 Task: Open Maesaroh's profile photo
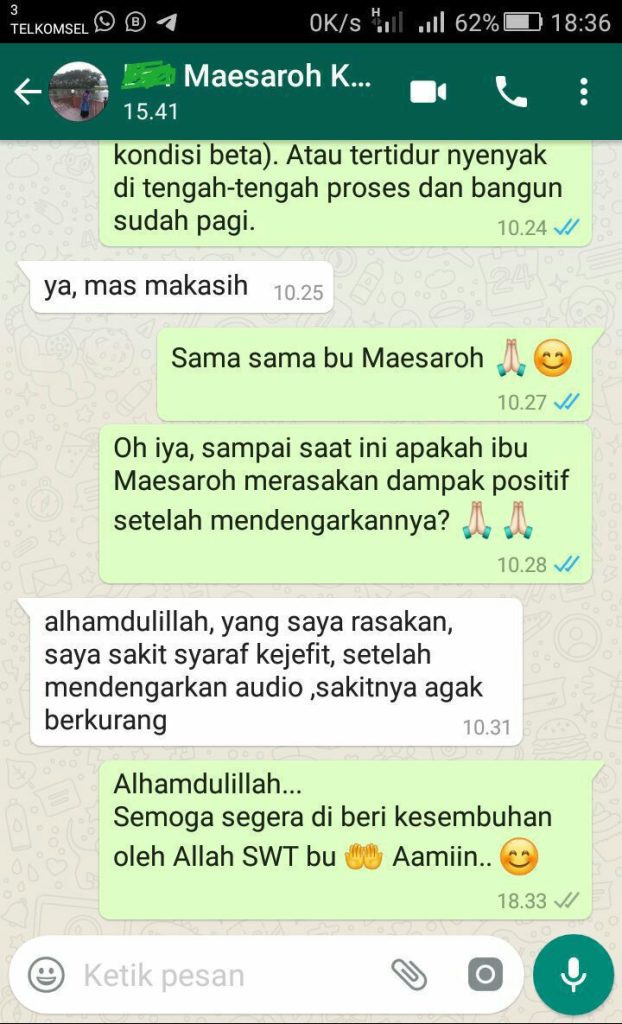pos(78,92)
